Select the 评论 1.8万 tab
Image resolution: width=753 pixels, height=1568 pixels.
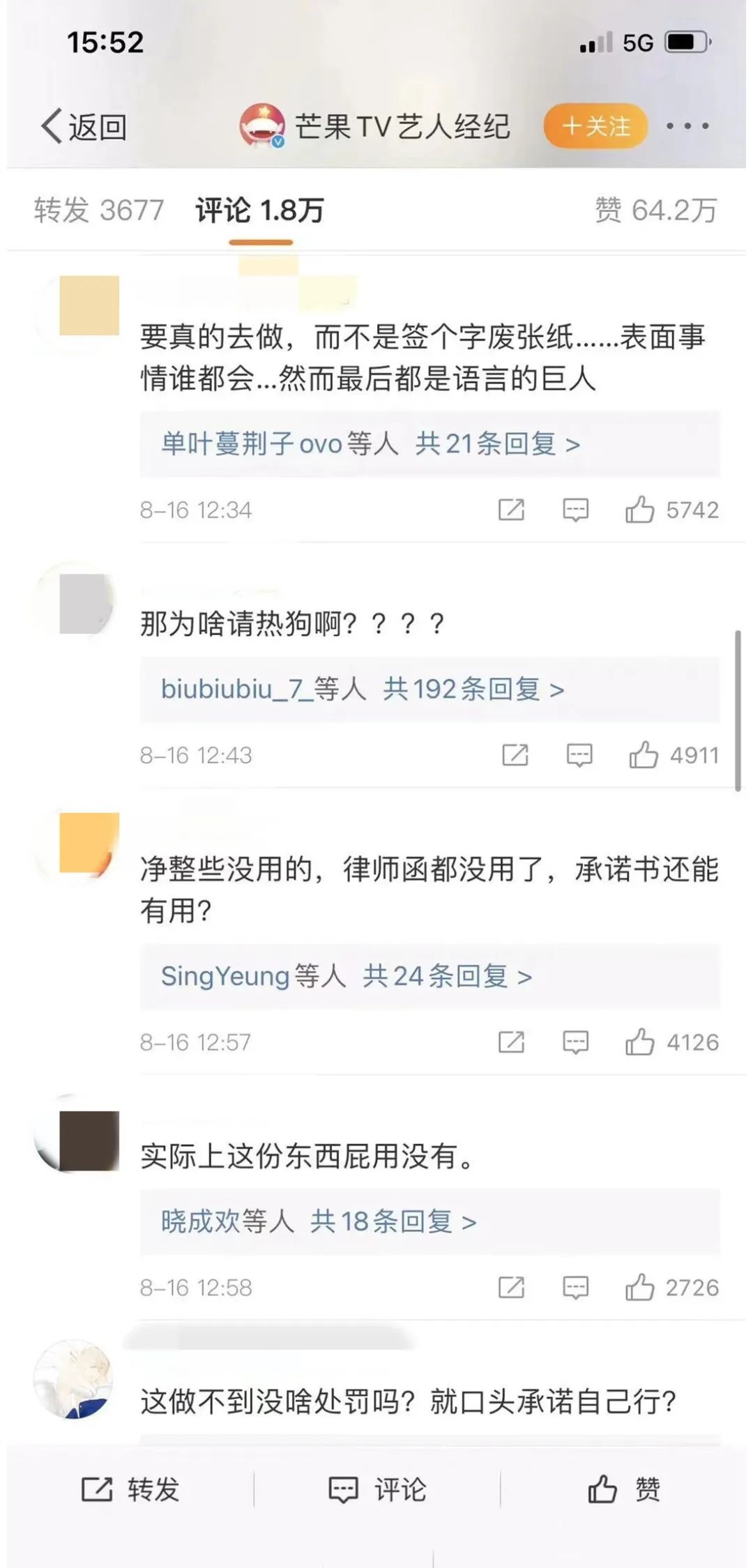[259, 210]
